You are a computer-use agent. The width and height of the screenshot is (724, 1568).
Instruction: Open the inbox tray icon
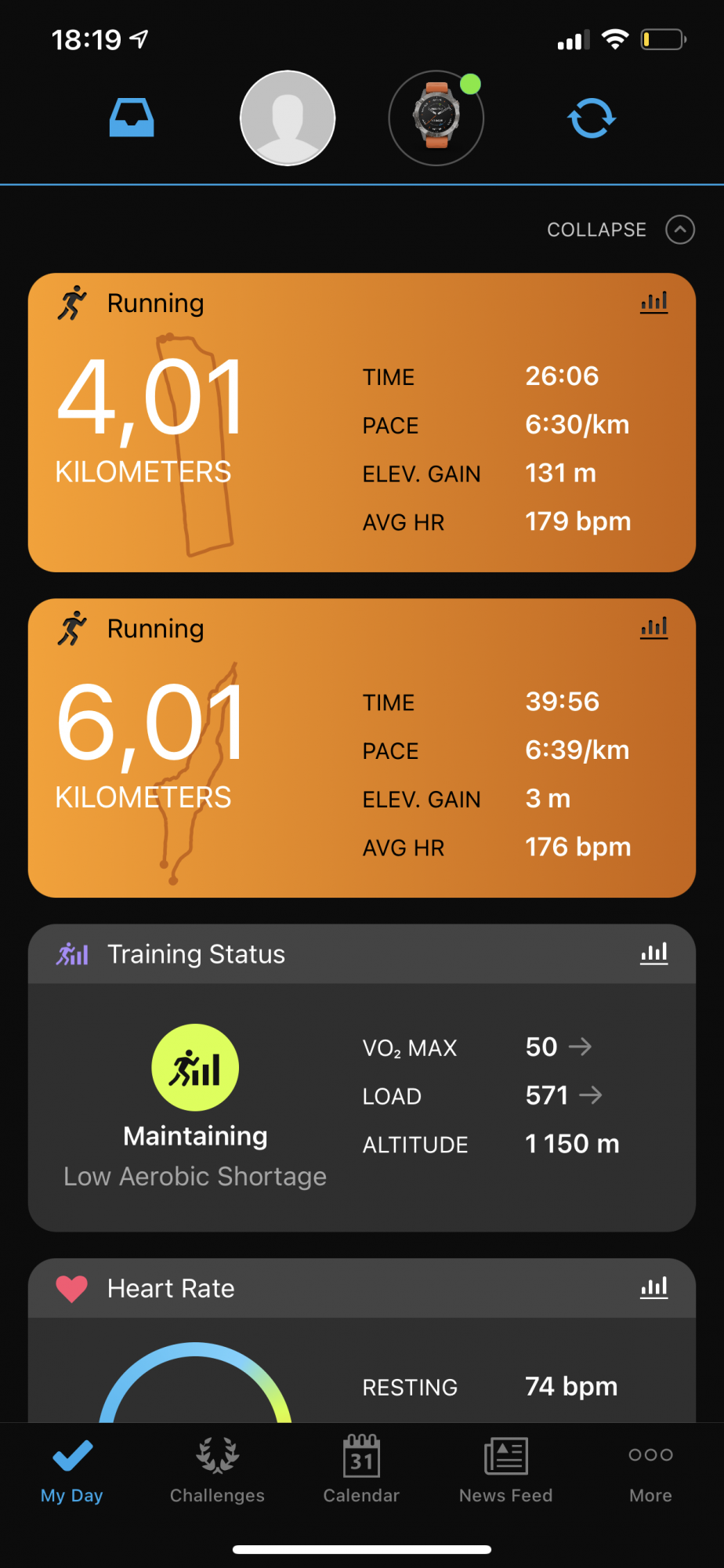coord(132,118)
